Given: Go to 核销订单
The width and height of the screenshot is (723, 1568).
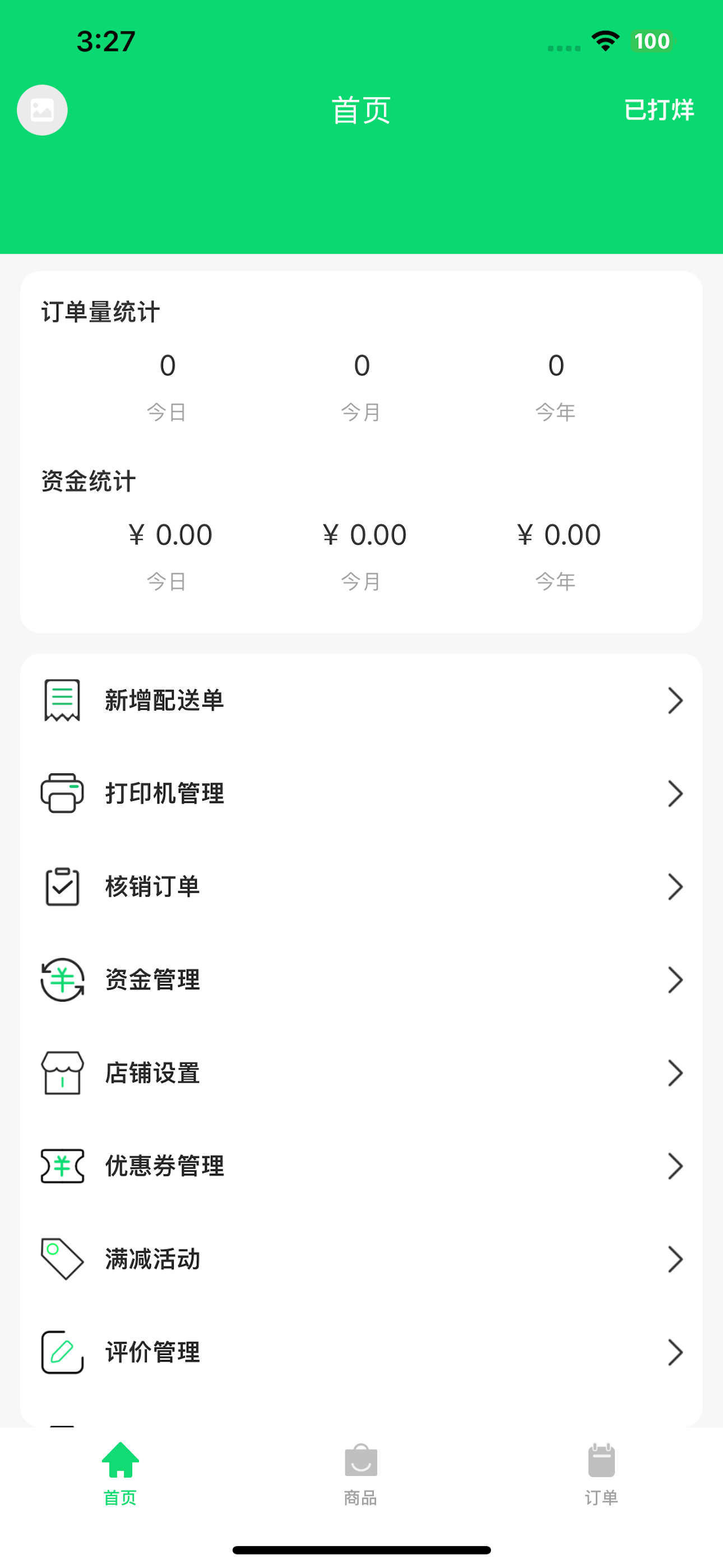Looking at the screenshot, I should tap(361, 887).
